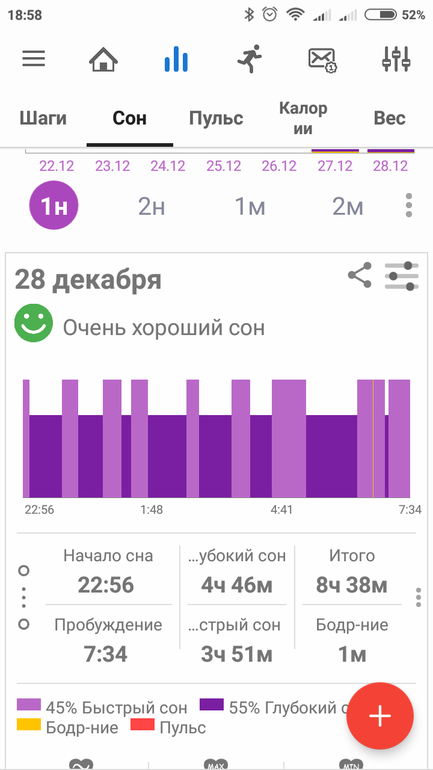Image resolution: width=433 pixels, height=770 pixels.
Task: Open the overflow dots beside Итого
Action: pyautogui.click(x=418, y=597)
